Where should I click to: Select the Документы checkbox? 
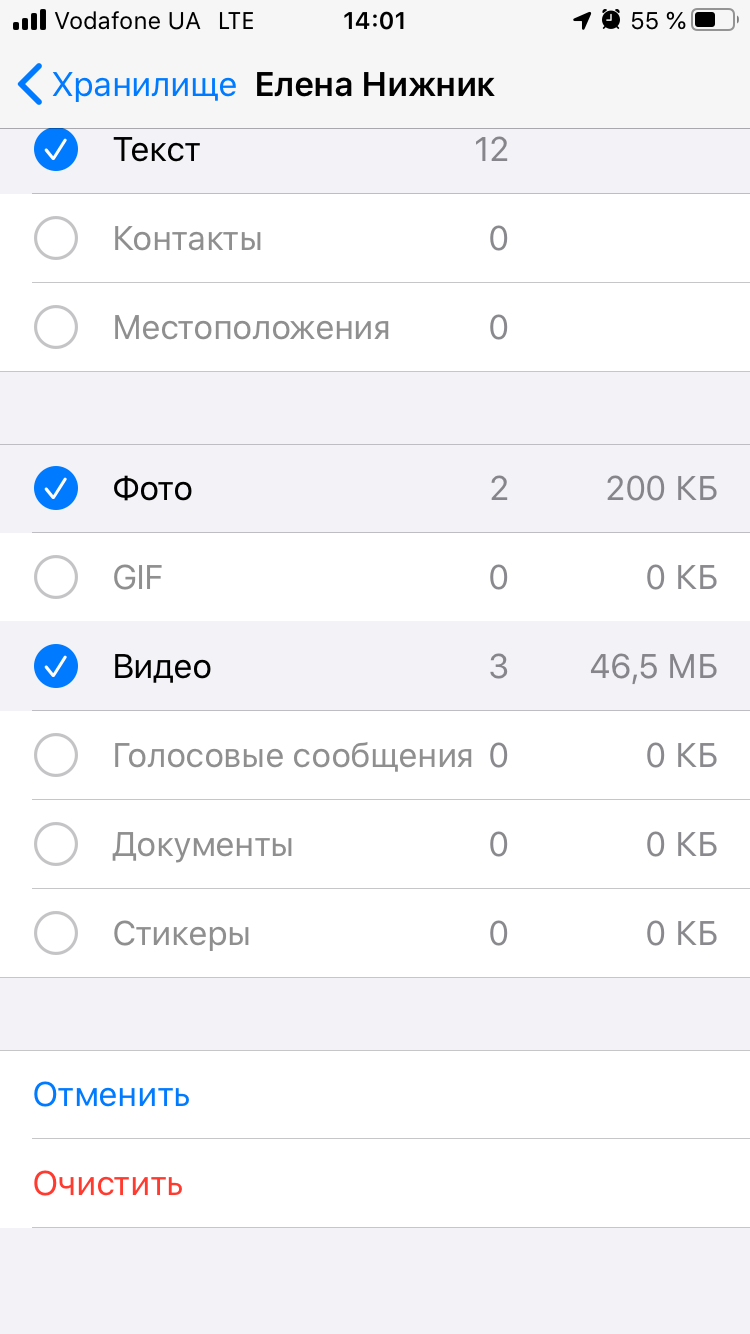pos(56,845)
